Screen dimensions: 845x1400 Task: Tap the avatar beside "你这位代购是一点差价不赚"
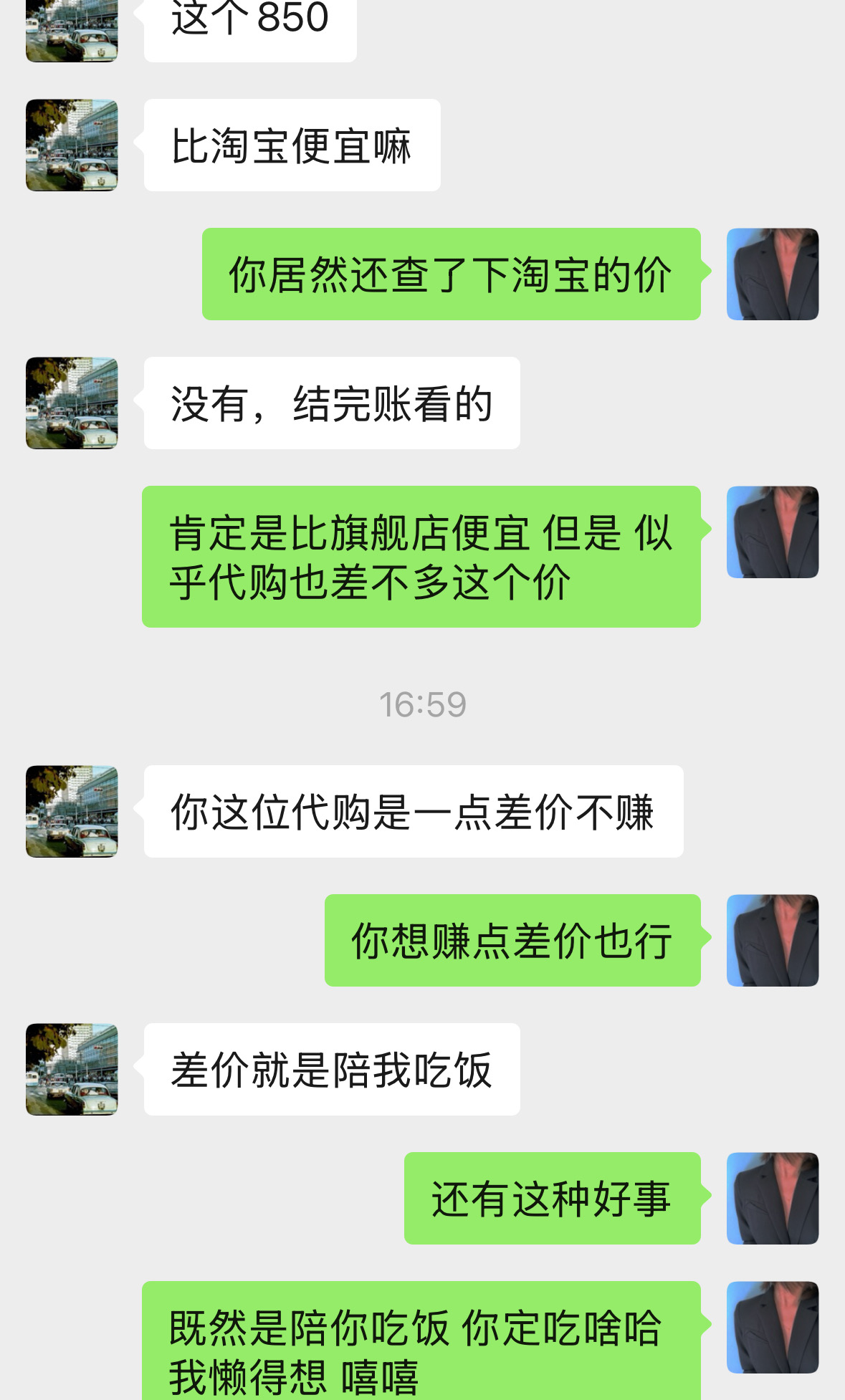click(x=72, y=812)
